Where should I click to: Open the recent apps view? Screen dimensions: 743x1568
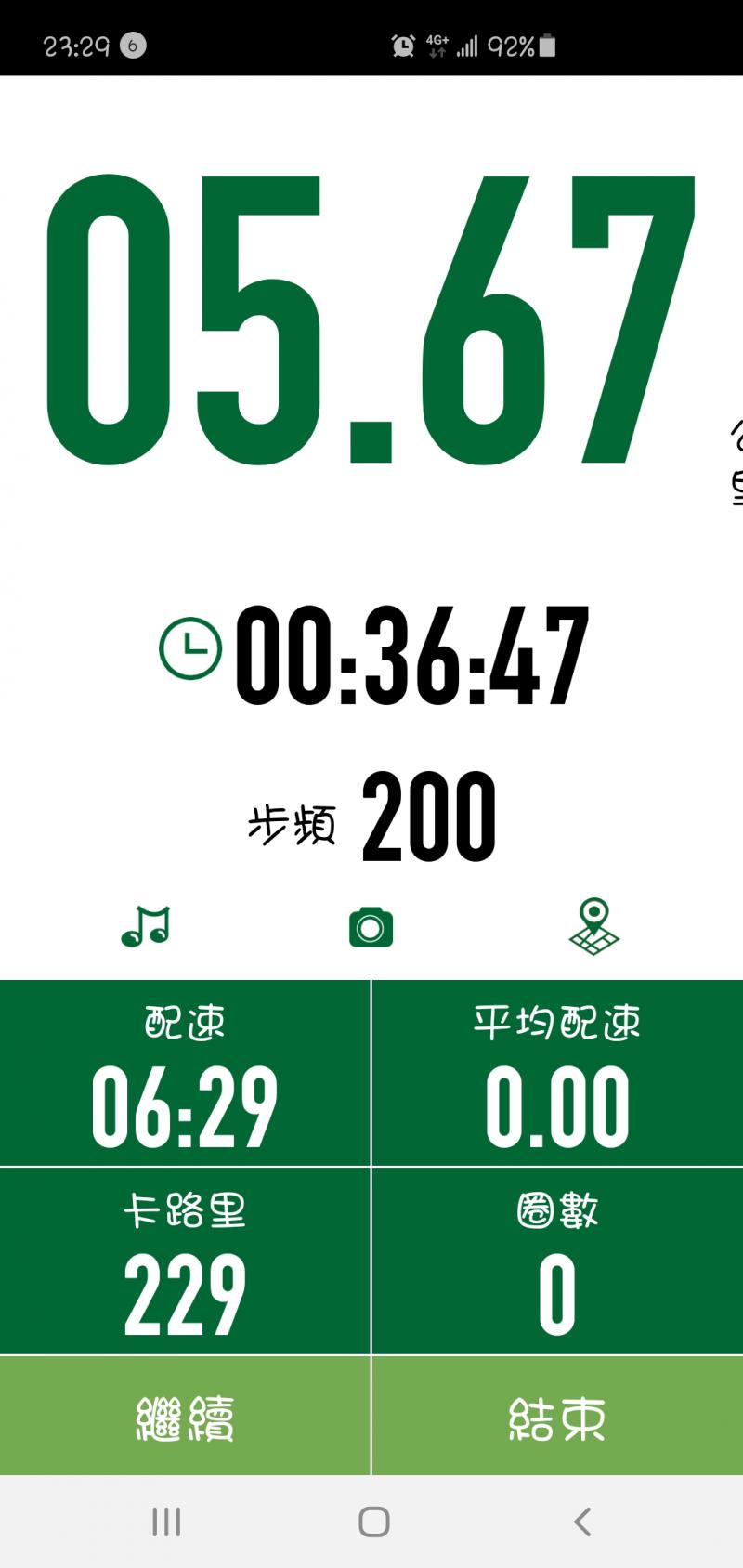tap(166, 1522)
